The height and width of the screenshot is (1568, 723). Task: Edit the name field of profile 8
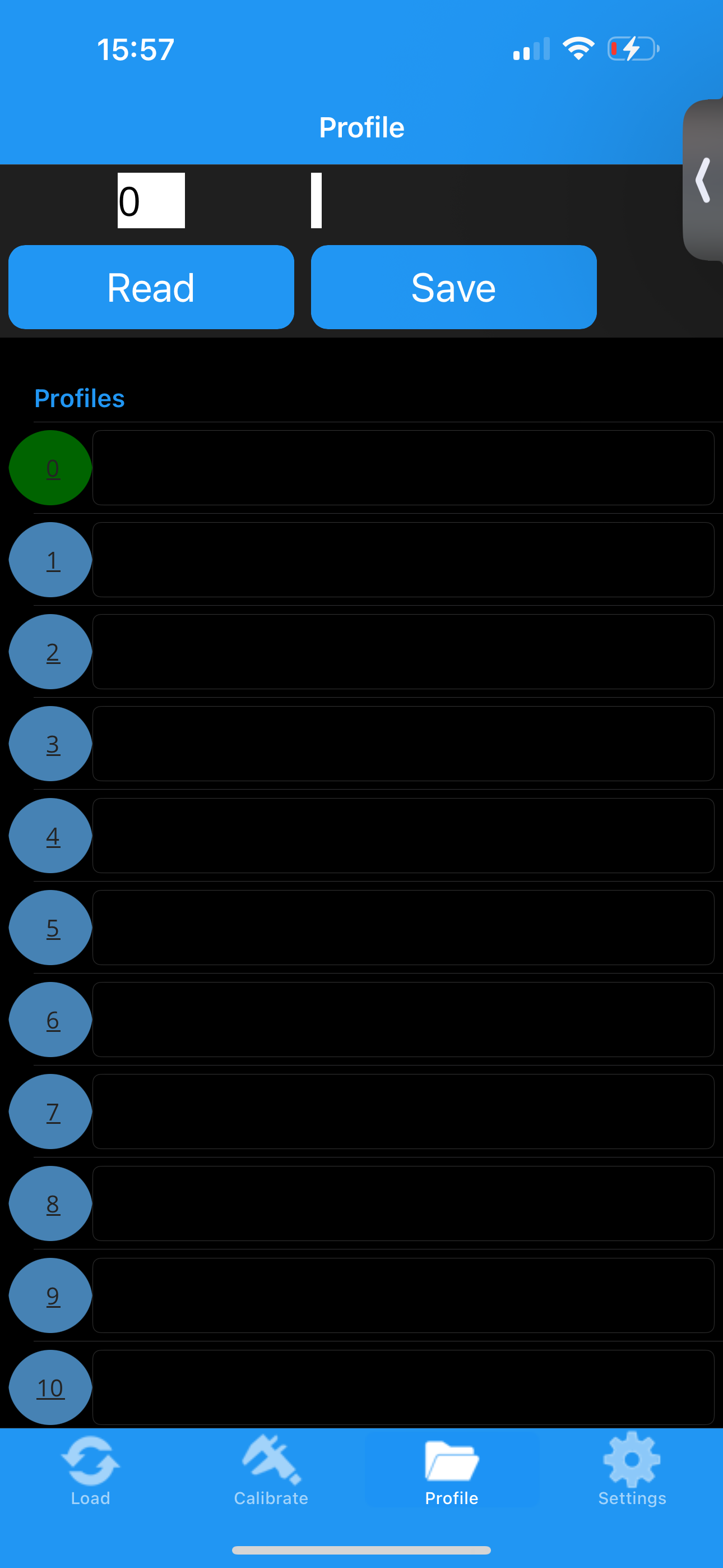(403, 1203)
